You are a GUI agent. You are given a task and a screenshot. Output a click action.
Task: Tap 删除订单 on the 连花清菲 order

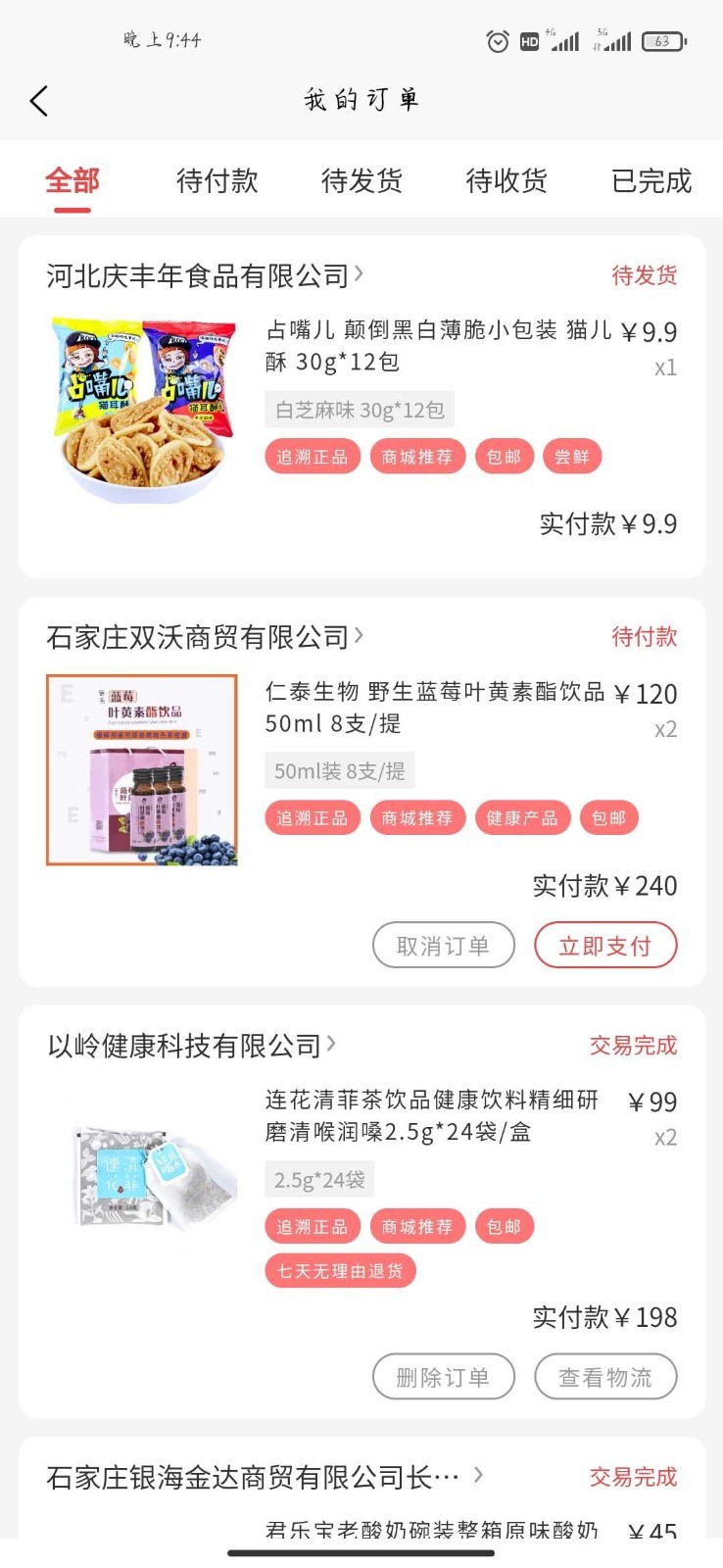coord(443,1378)
